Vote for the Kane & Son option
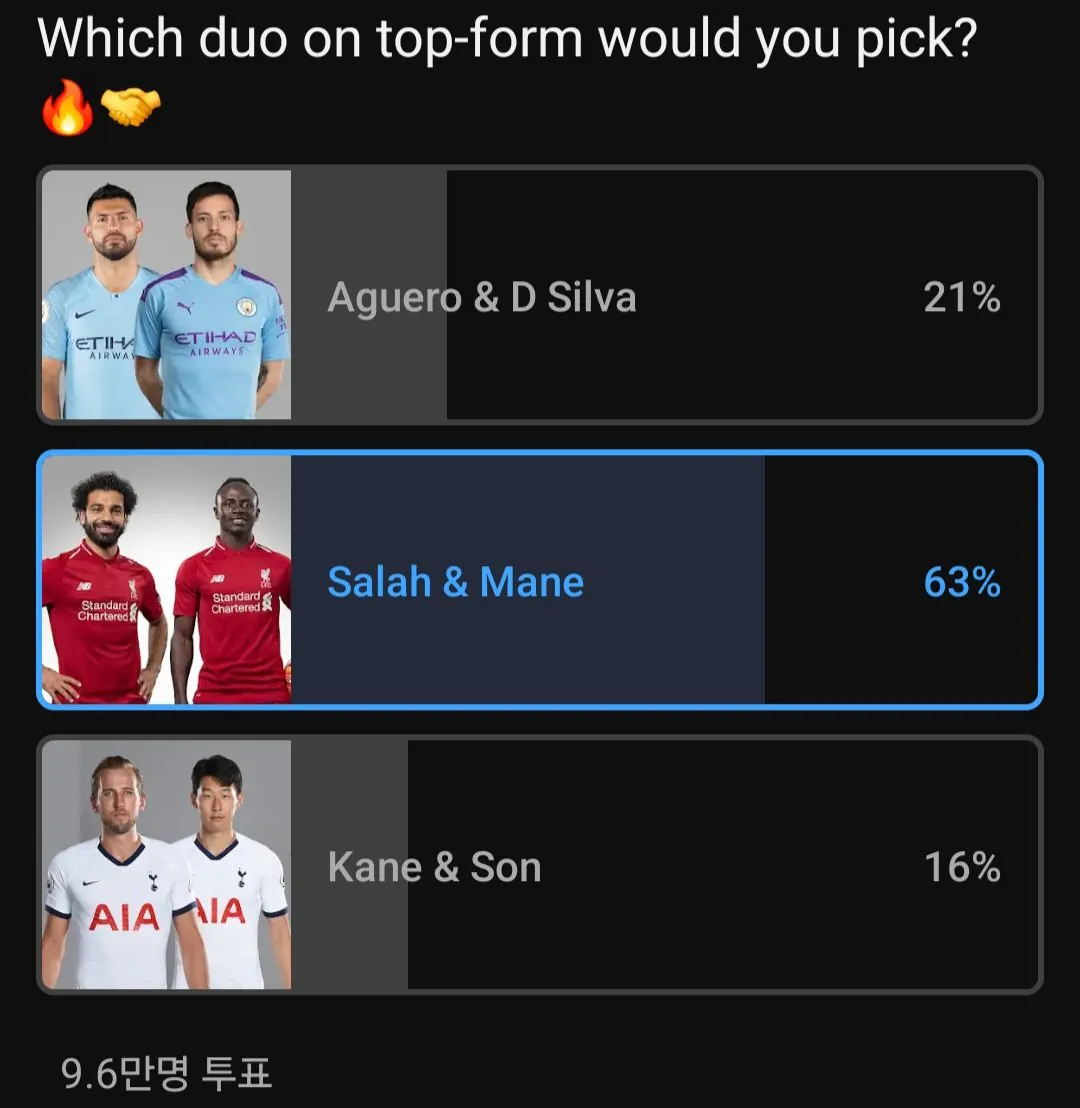This screenshot has width=1080, height=1108. pos(540,866)
